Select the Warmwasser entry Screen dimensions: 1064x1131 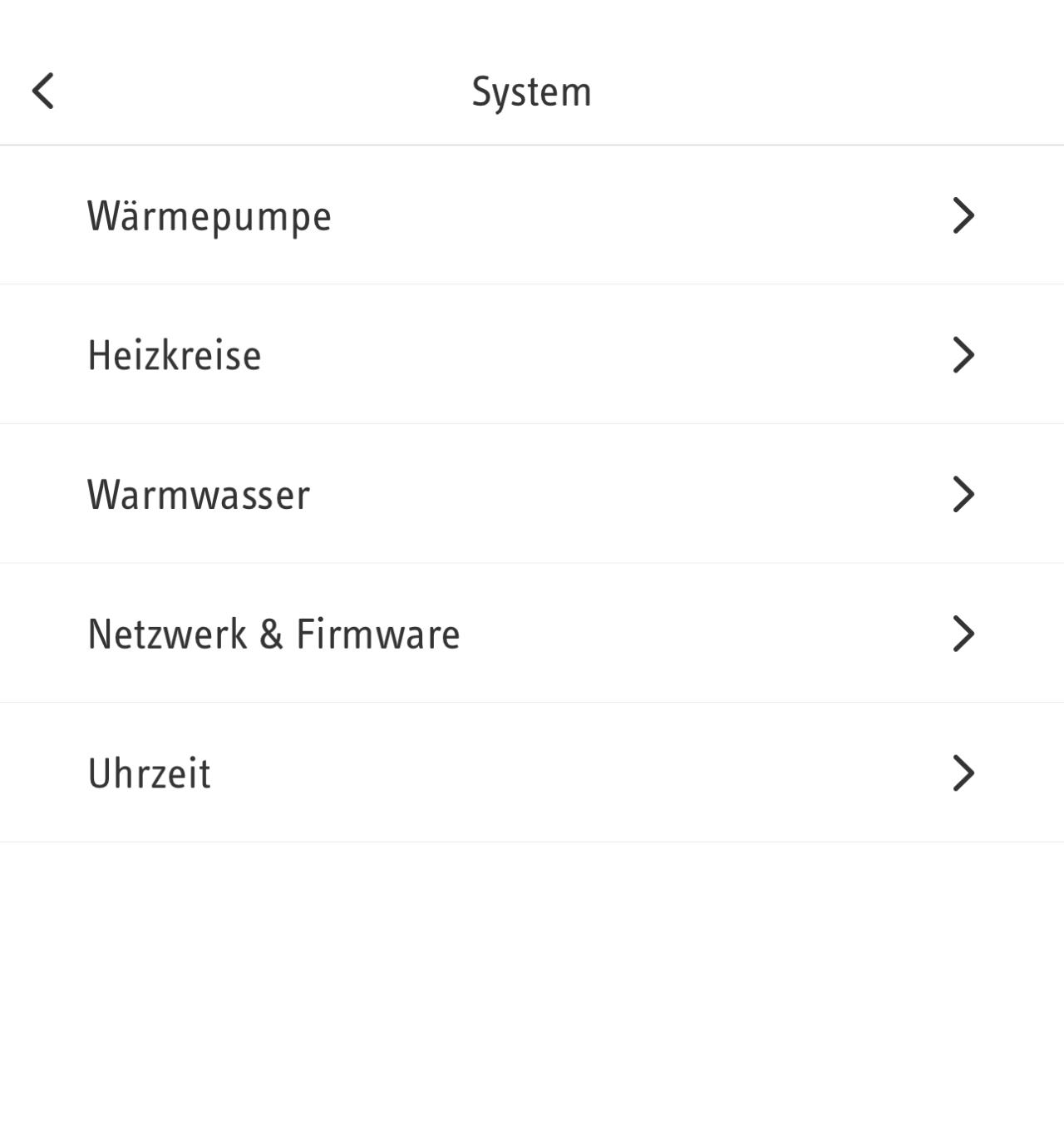point(532,494)
